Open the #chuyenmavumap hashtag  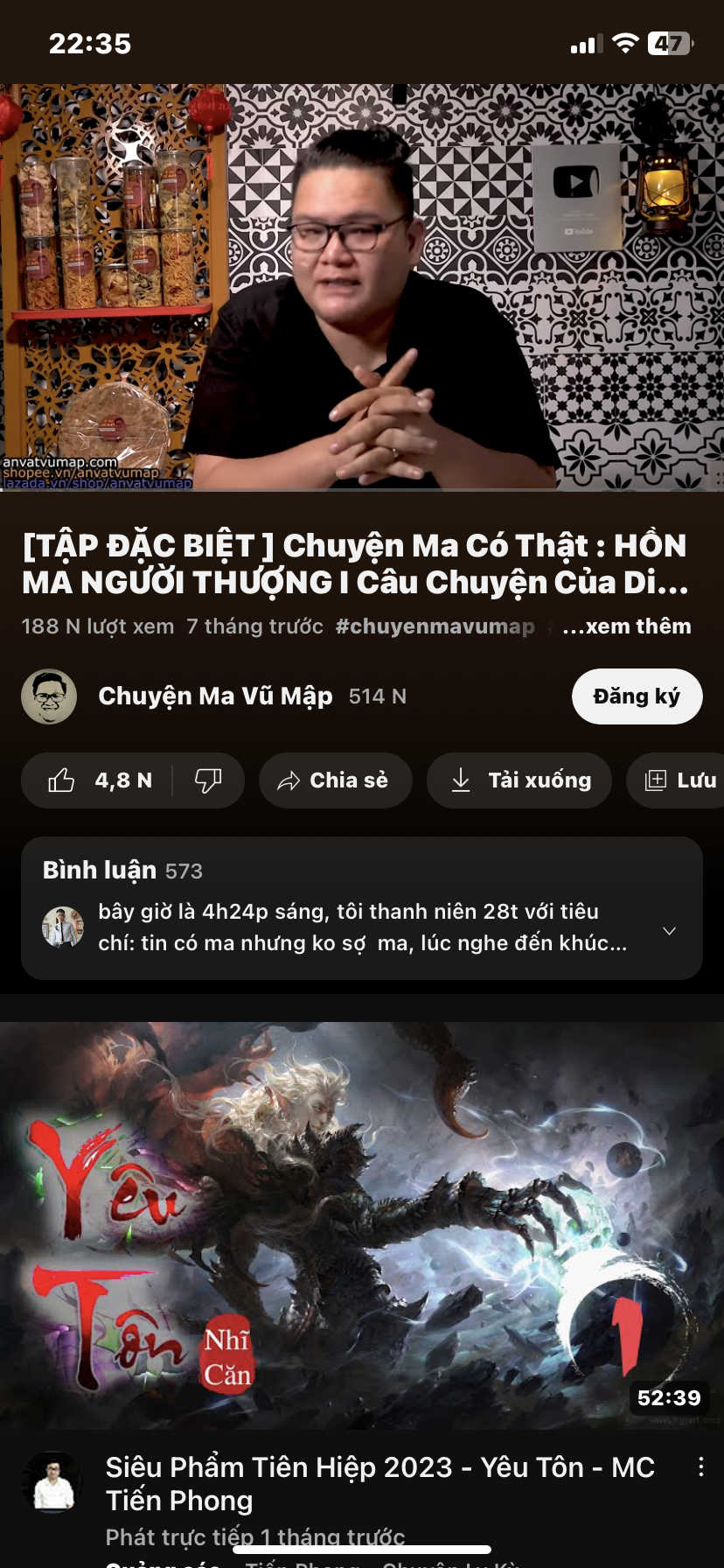tap(435, 626)
